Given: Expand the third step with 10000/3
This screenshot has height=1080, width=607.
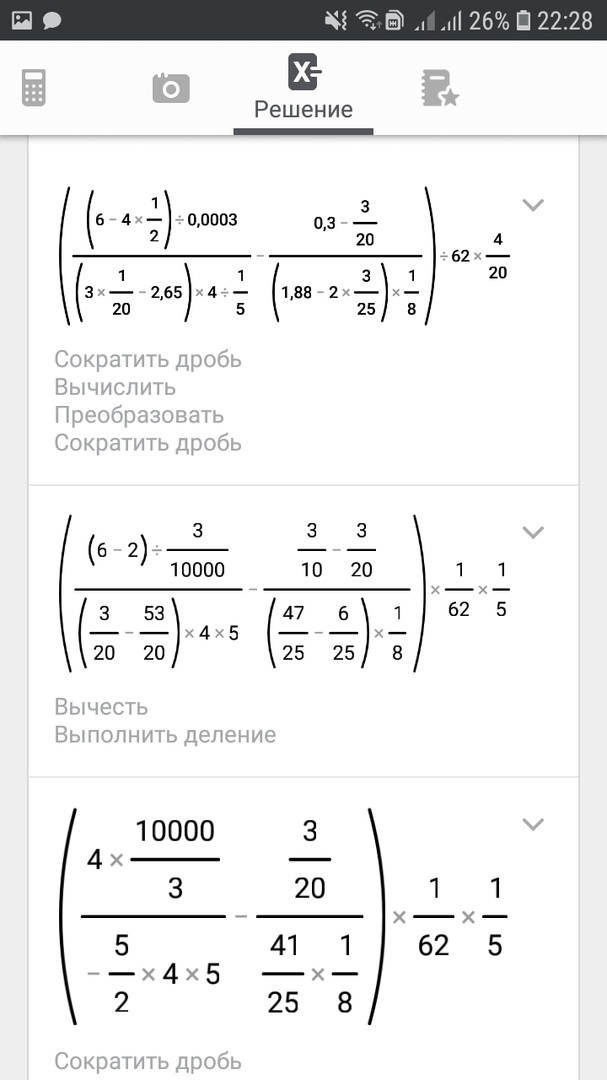Looking at the screenshot, I should (x=533, y=824).
